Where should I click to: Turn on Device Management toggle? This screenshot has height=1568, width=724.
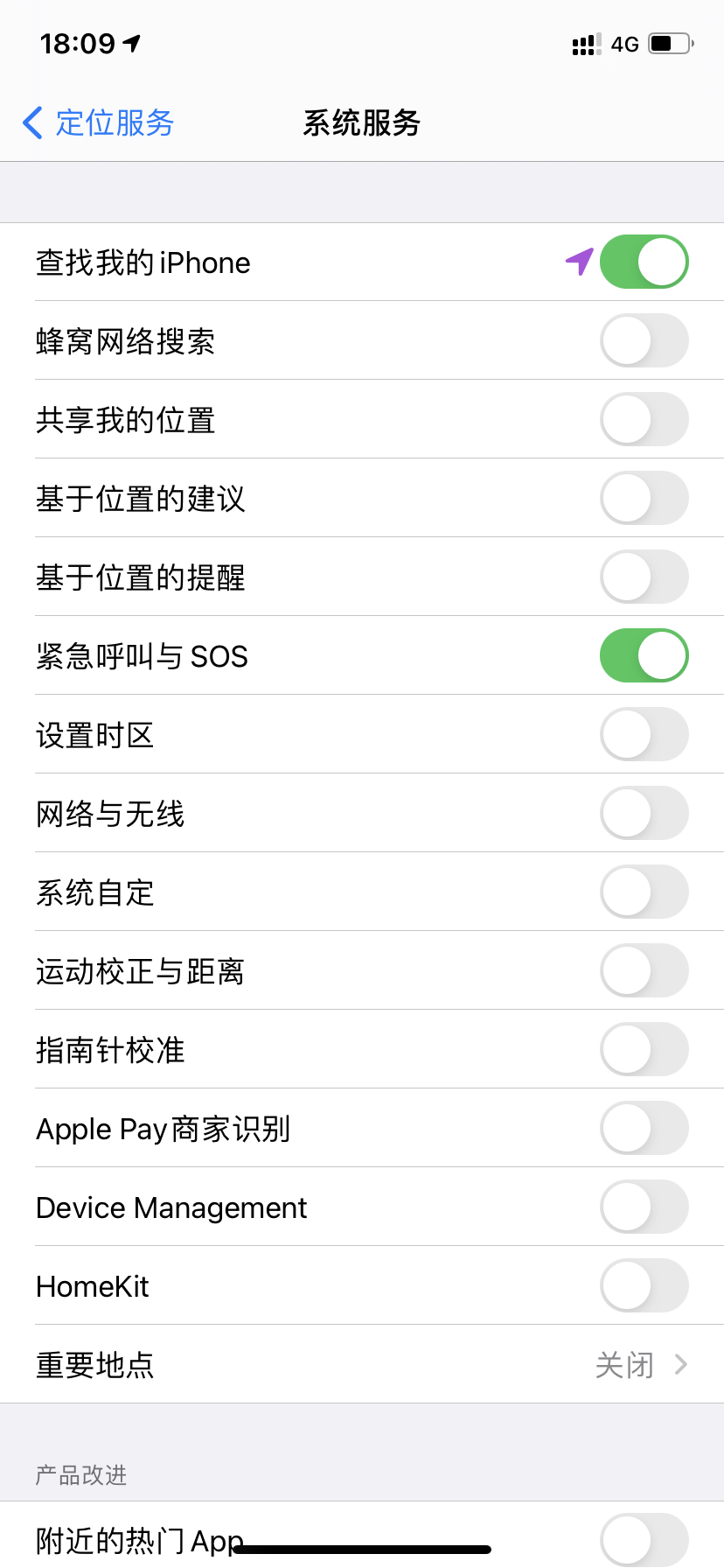(644, 1207)
